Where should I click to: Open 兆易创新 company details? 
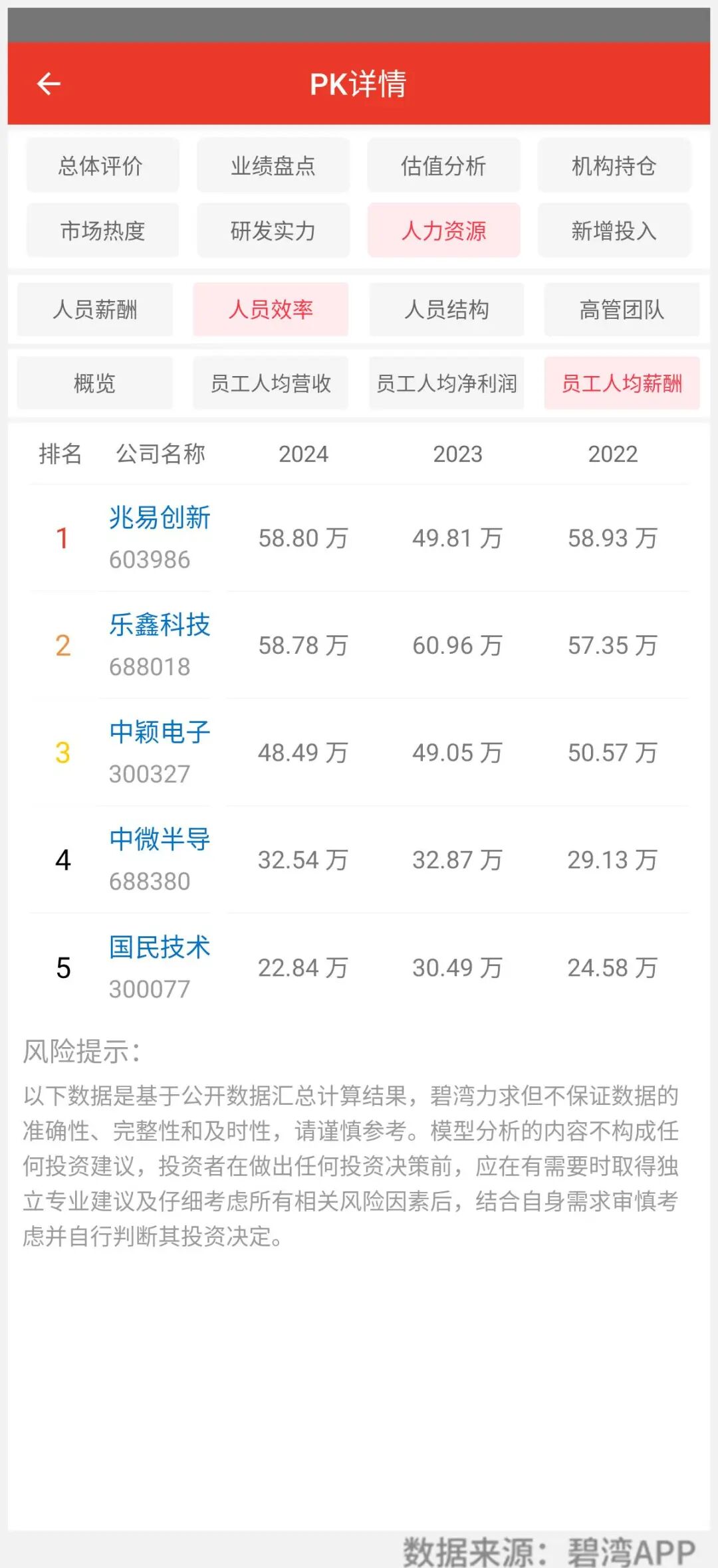click(x=158, y=520)
